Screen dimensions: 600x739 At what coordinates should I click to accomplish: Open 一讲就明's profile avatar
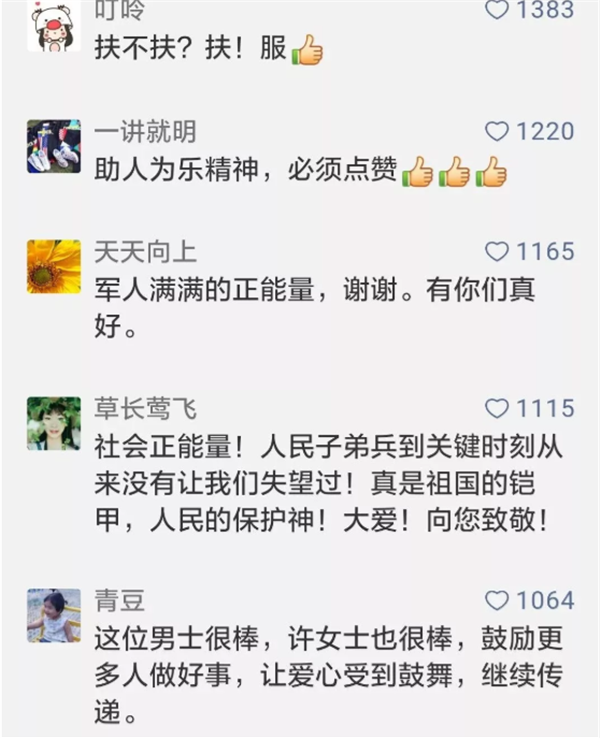54,146
